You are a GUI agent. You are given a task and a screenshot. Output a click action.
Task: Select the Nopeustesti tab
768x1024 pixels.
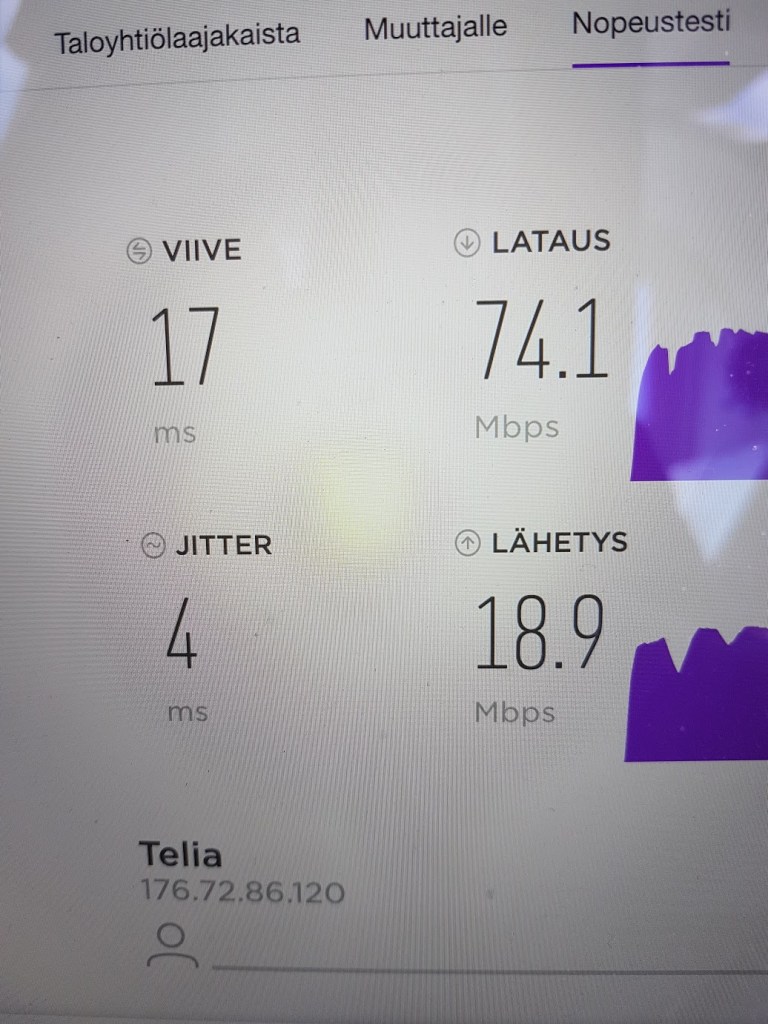pyautogui.click(x=650, y=24)
